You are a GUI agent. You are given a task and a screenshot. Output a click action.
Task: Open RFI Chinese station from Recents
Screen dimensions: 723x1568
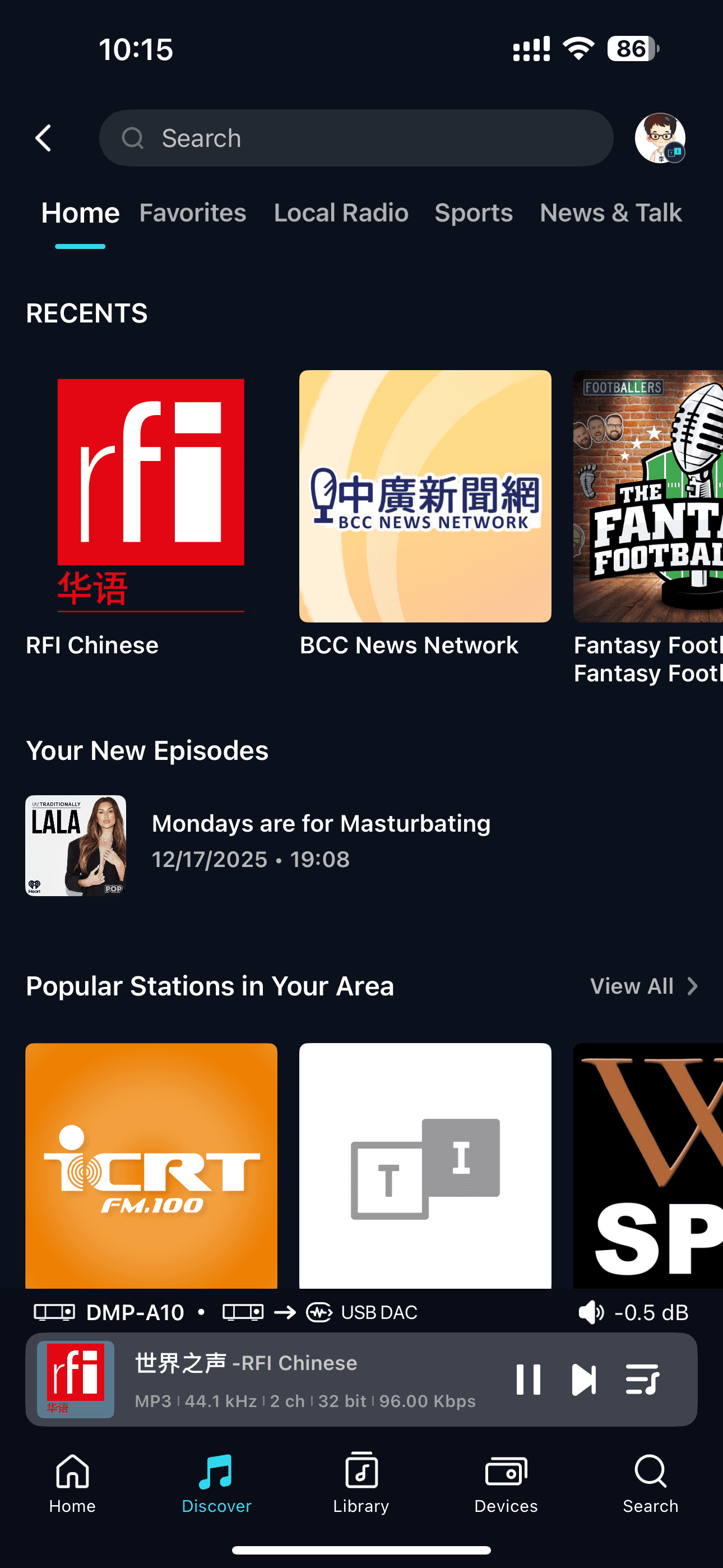tap(151, 496)
